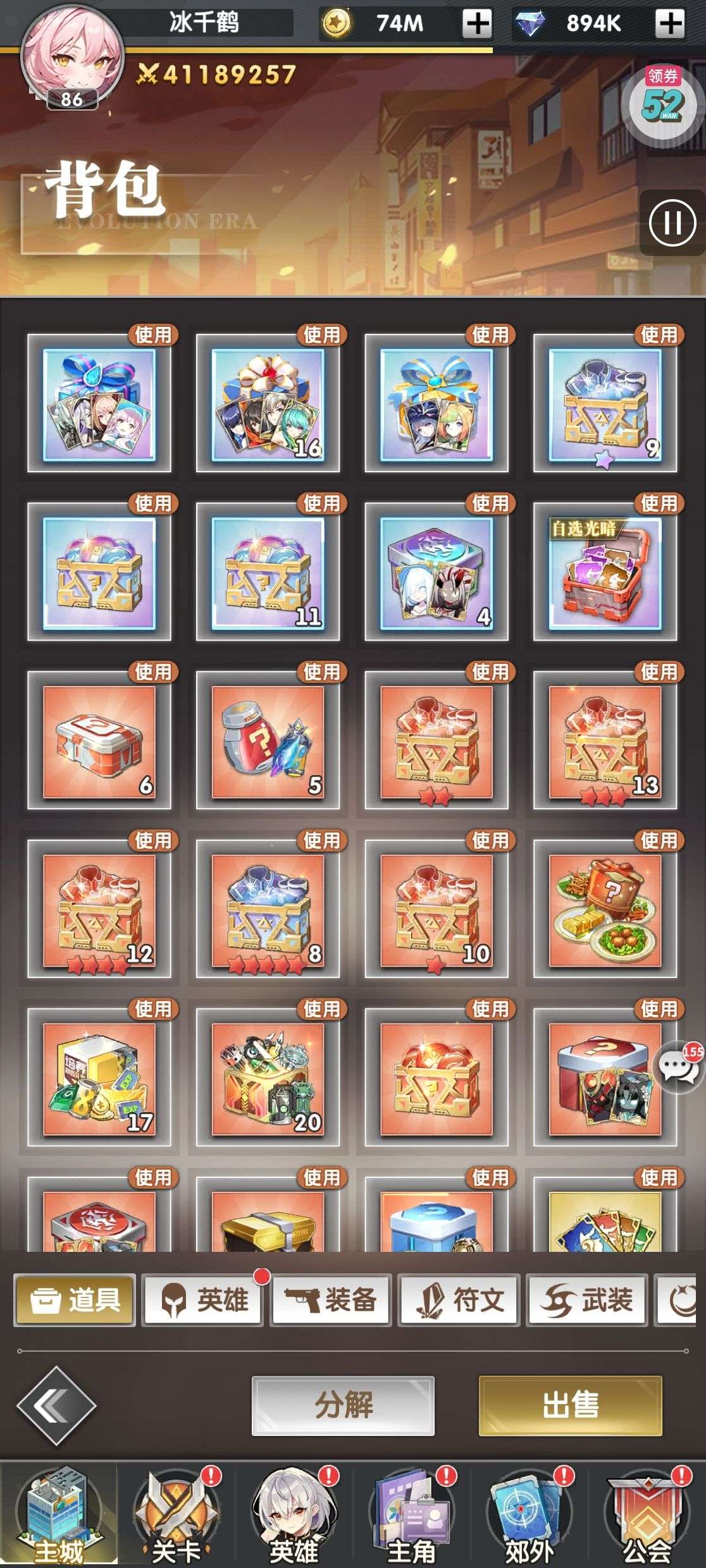Tap the pause button
706x1568 pixels.
click(x=672, y=223)
